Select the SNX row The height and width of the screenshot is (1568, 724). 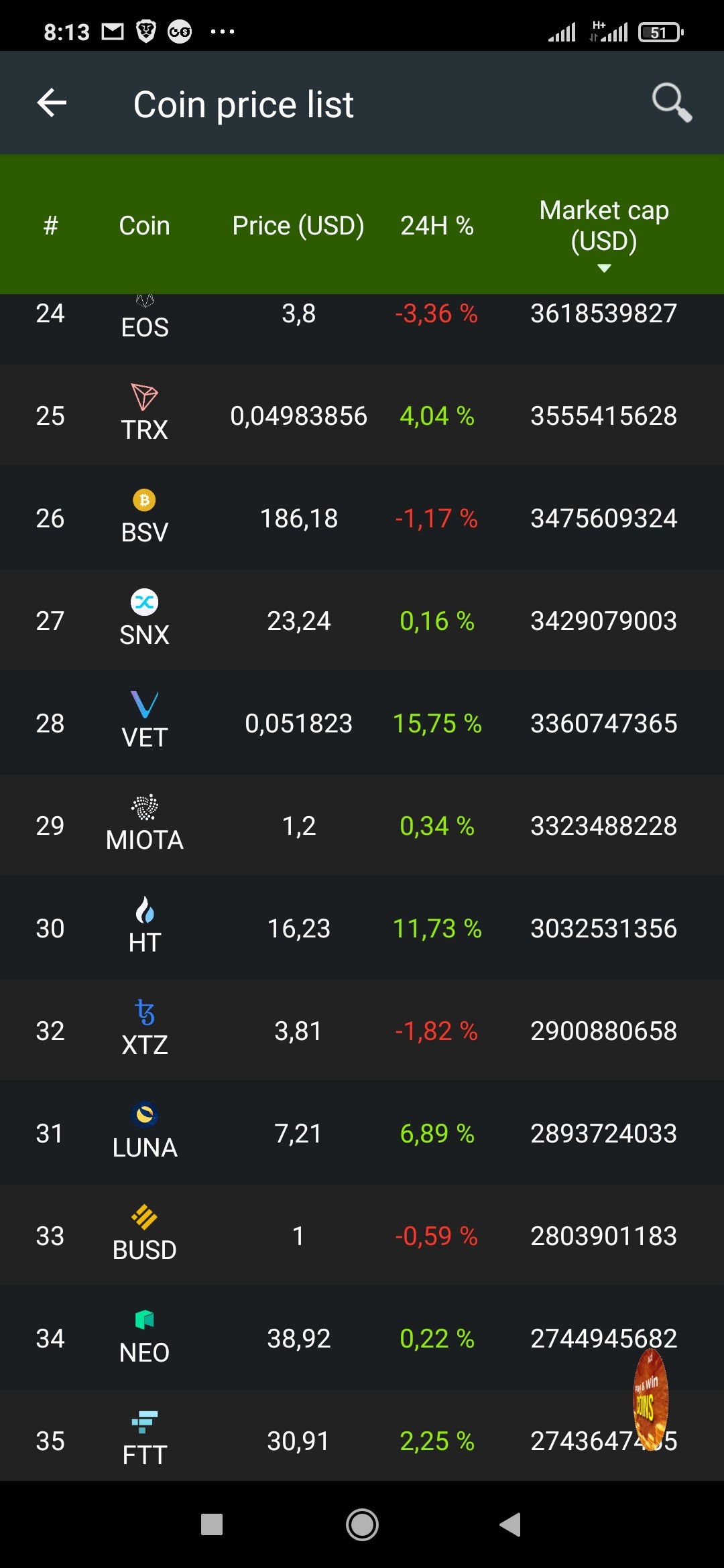pyautogui.click(x=362, y=620)
